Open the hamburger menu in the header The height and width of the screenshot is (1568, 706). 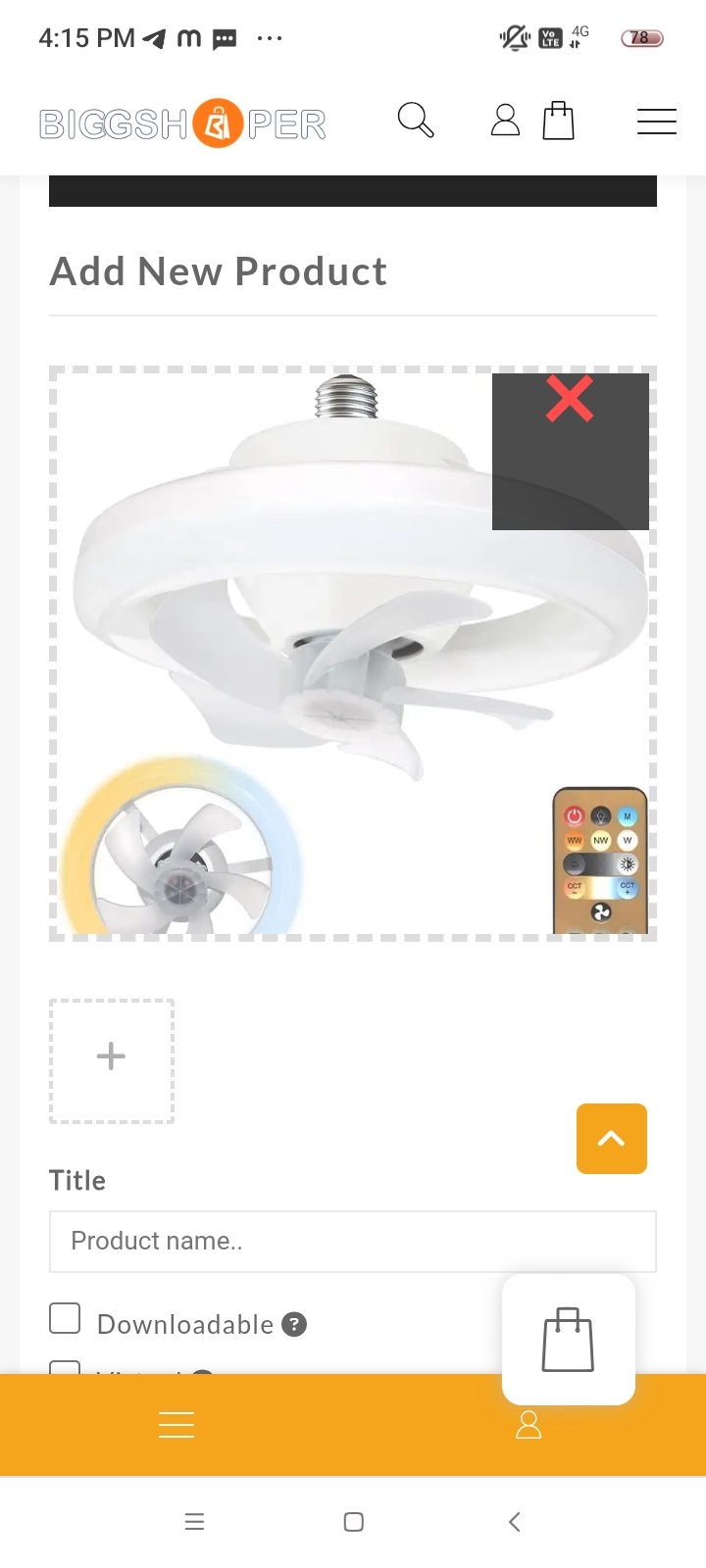pos(656,122)
